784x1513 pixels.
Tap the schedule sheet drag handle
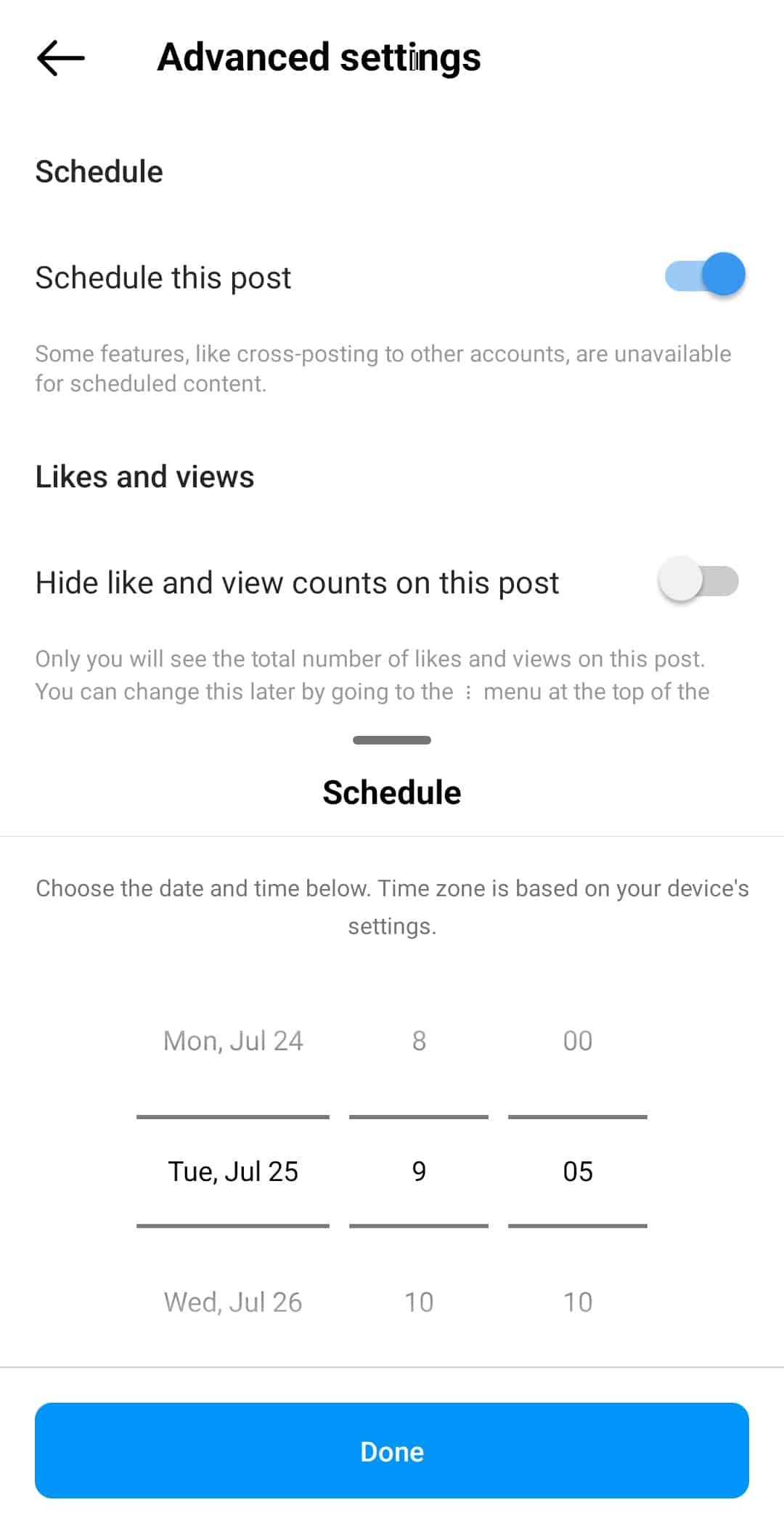392,740
